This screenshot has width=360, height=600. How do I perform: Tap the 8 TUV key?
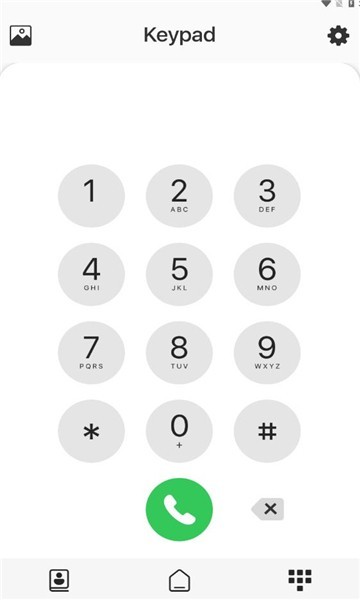tap(179, 353)
